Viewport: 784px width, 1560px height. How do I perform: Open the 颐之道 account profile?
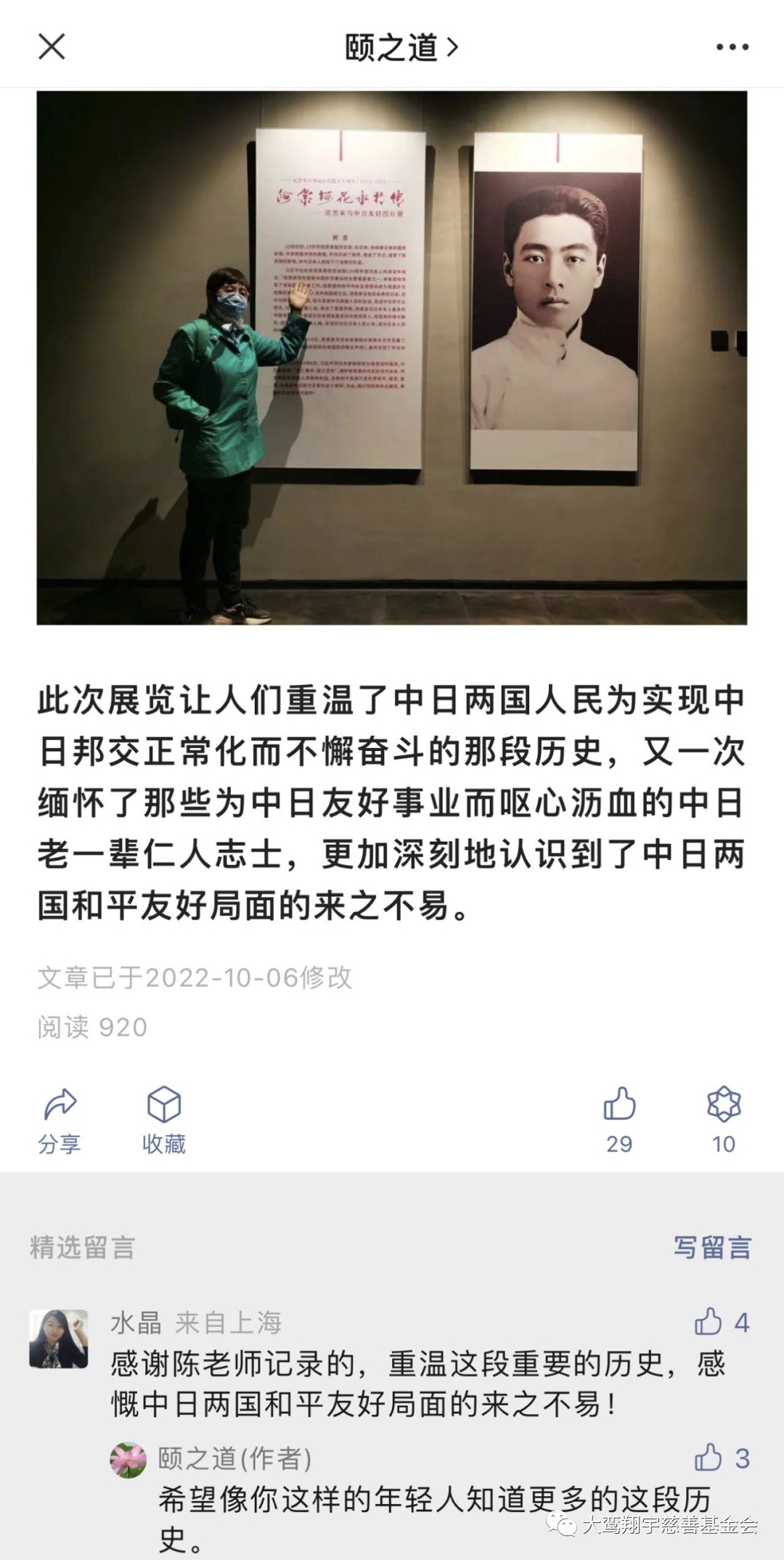click(x=401, y=48)
